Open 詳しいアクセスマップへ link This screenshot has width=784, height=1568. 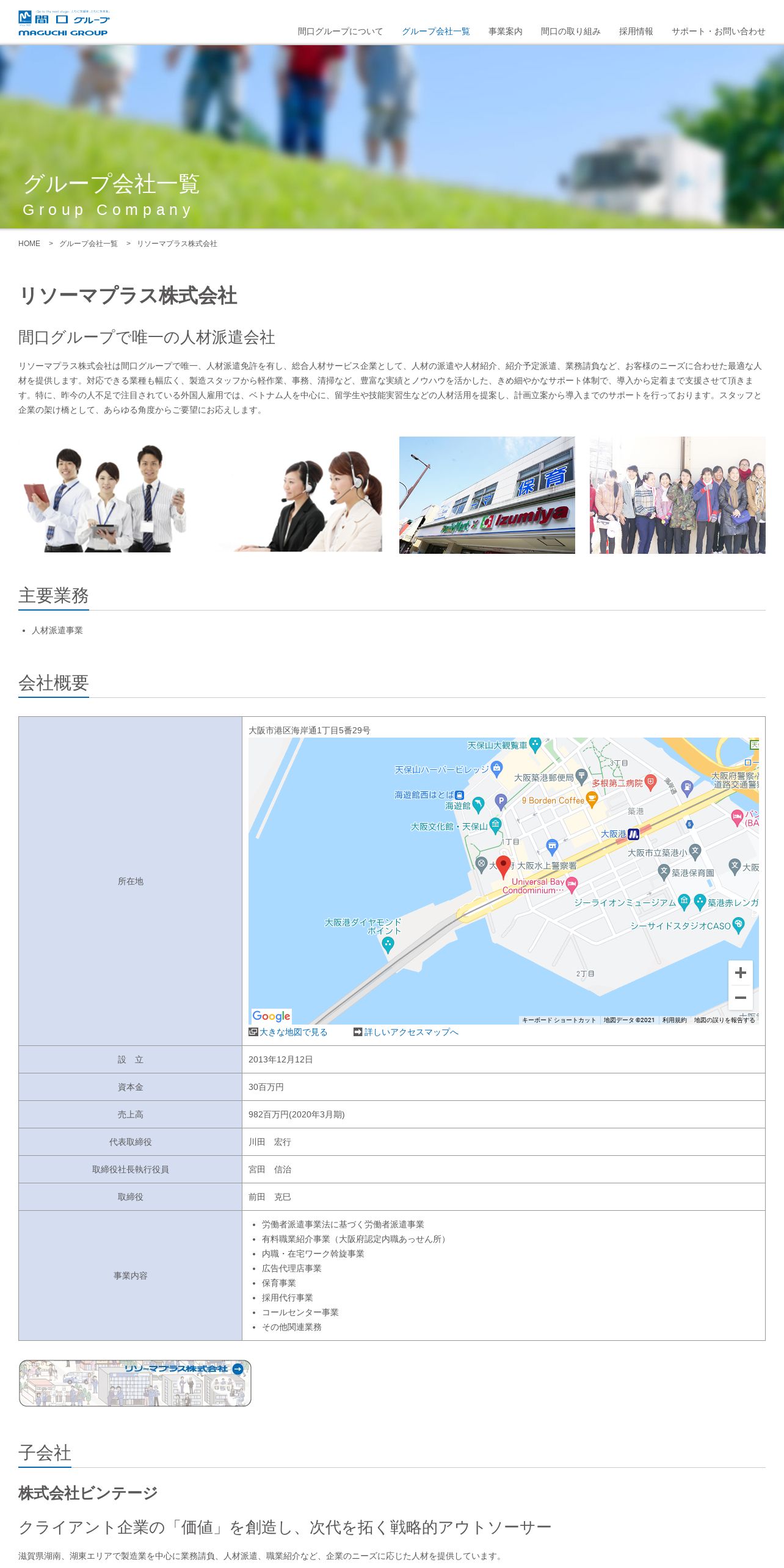tap(406, 1032)
